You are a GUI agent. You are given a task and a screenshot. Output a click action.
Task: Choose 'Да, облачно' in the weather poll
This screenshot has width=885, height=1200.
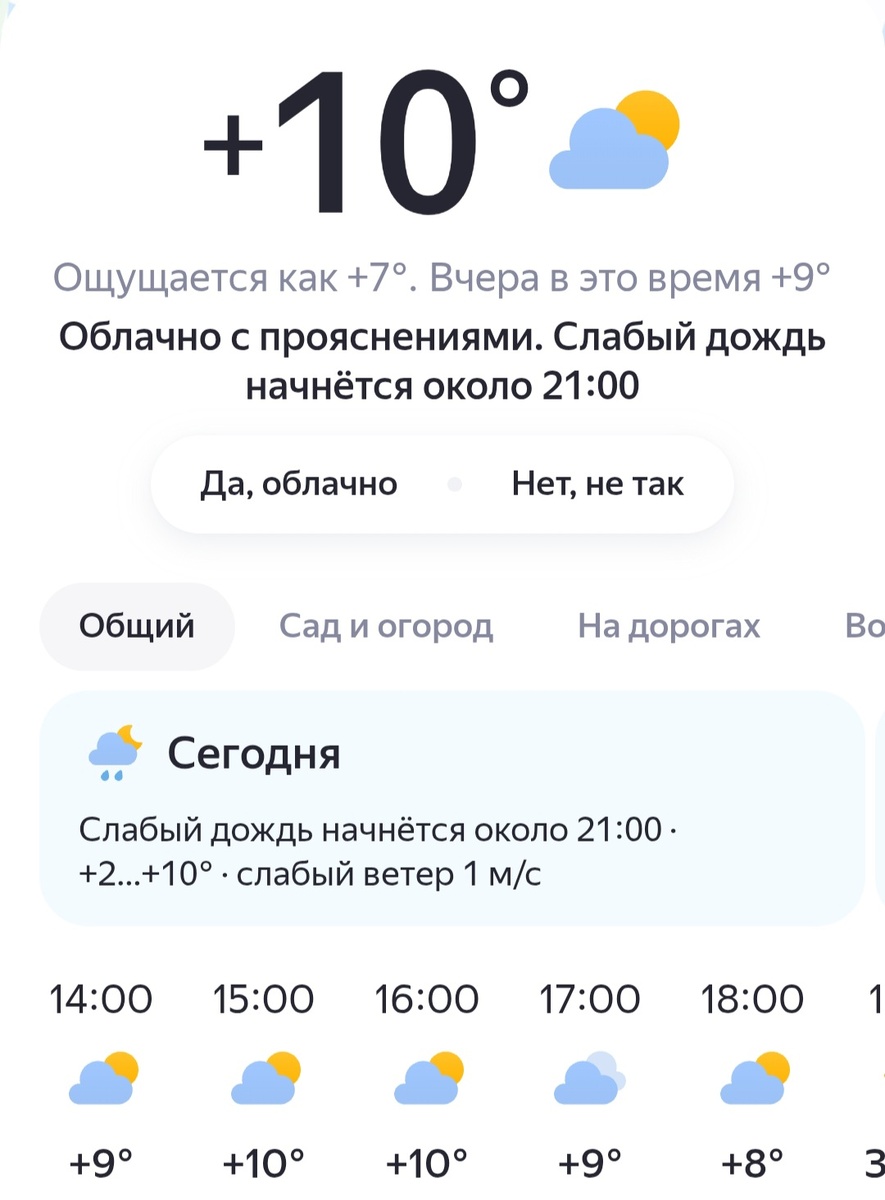click(x=297, y=483)
